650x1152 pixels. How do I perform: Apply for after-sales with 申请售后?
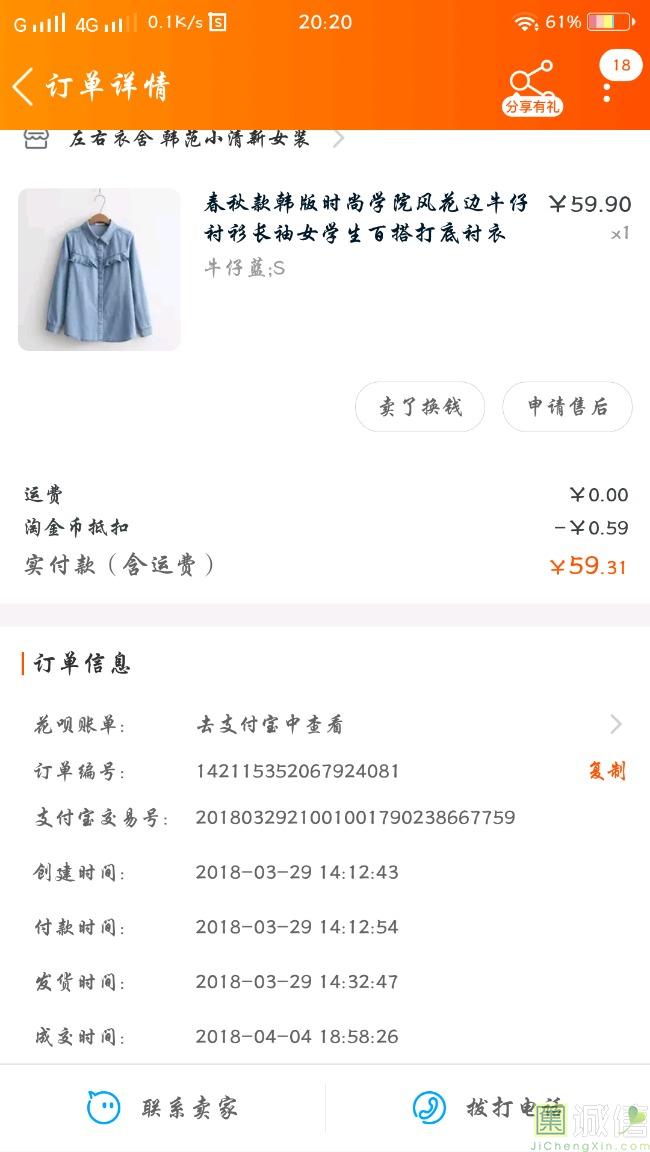point(567,407)
